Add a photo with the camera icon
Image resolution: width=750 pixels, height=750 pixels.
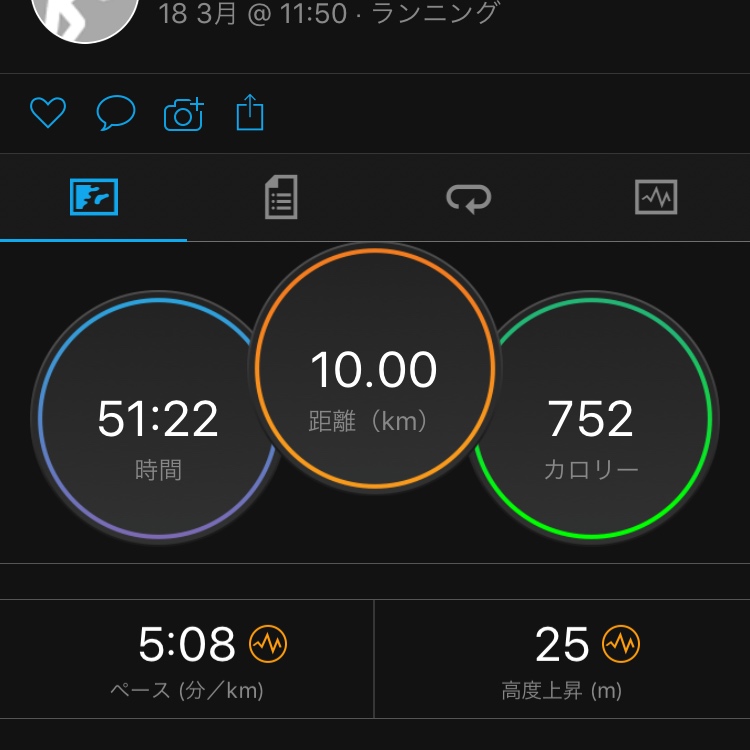(183, 114)
